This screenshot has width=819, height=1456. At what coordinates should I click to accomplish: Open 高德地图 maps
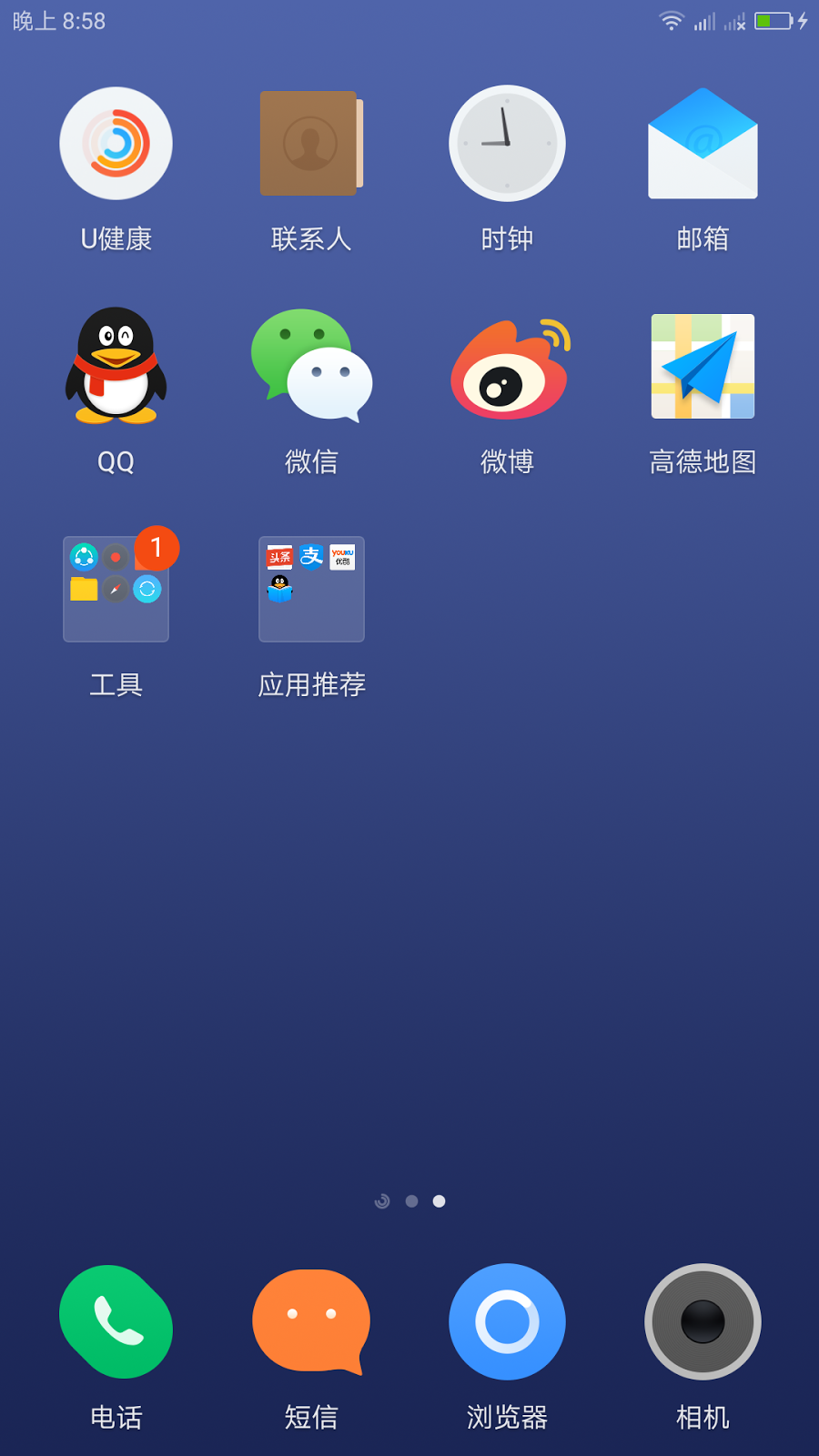pyautogui.click(x=703, y=366)
